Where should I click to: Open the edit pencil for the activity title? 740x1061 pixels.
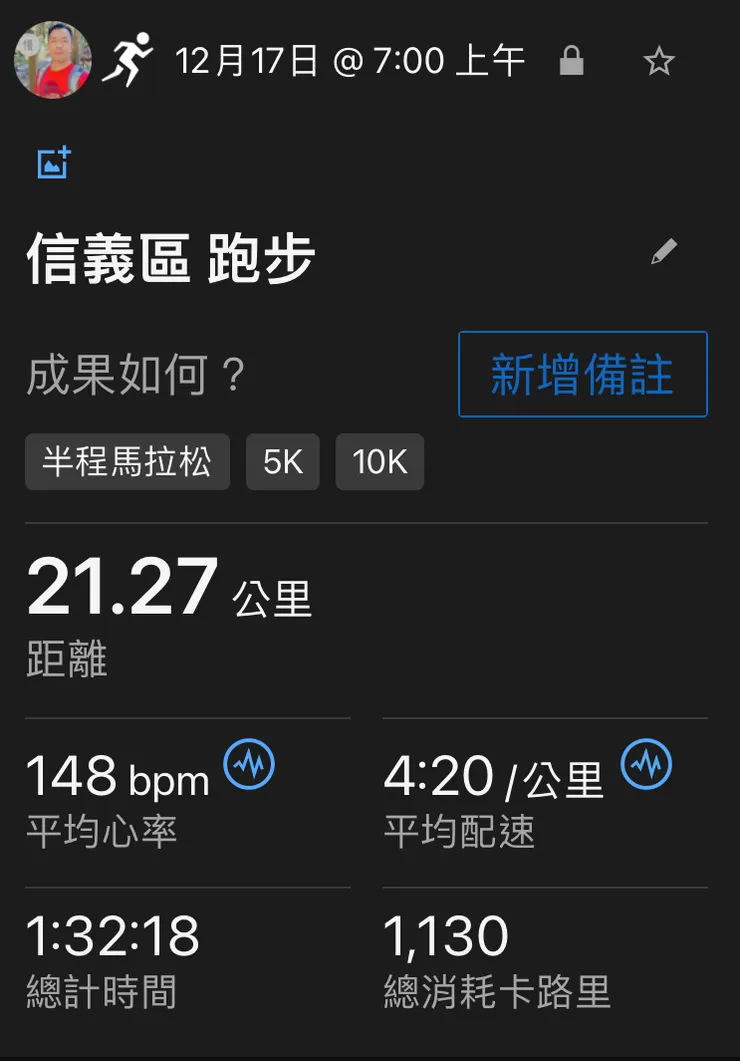coord(665,251)
